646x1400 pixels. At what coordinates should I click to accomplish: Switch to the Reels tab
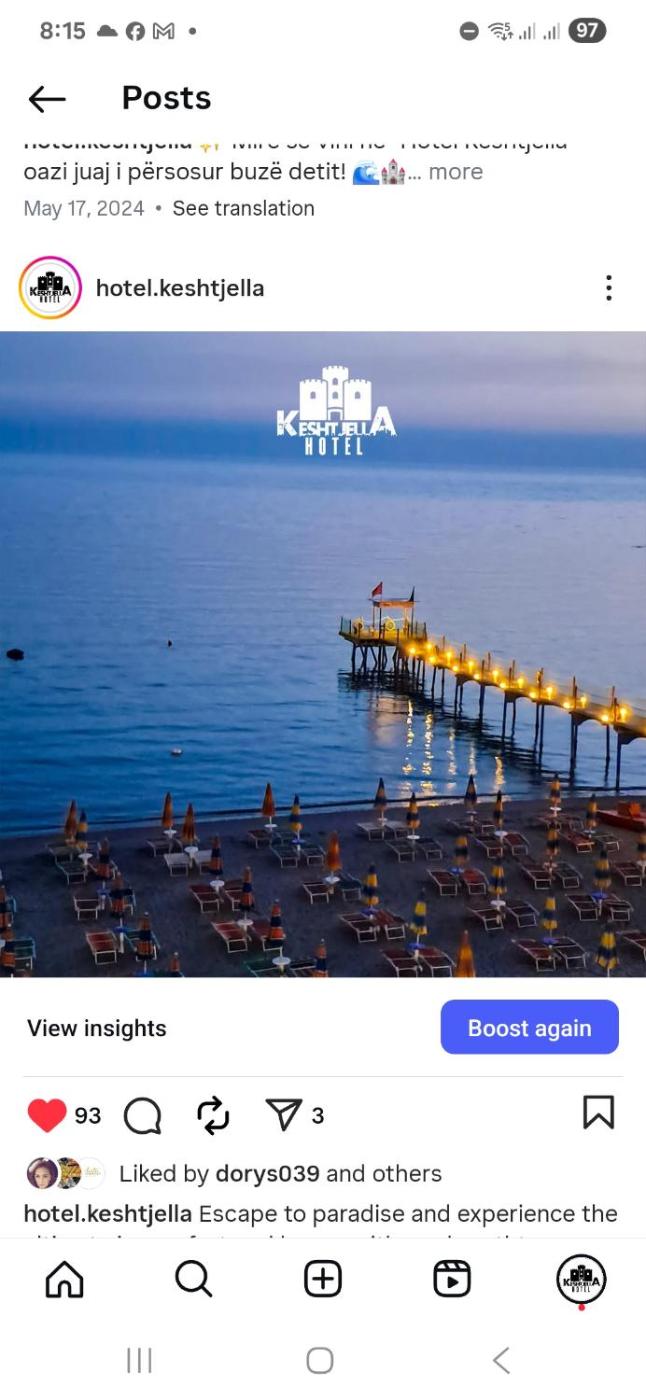tap(451, 1279)
